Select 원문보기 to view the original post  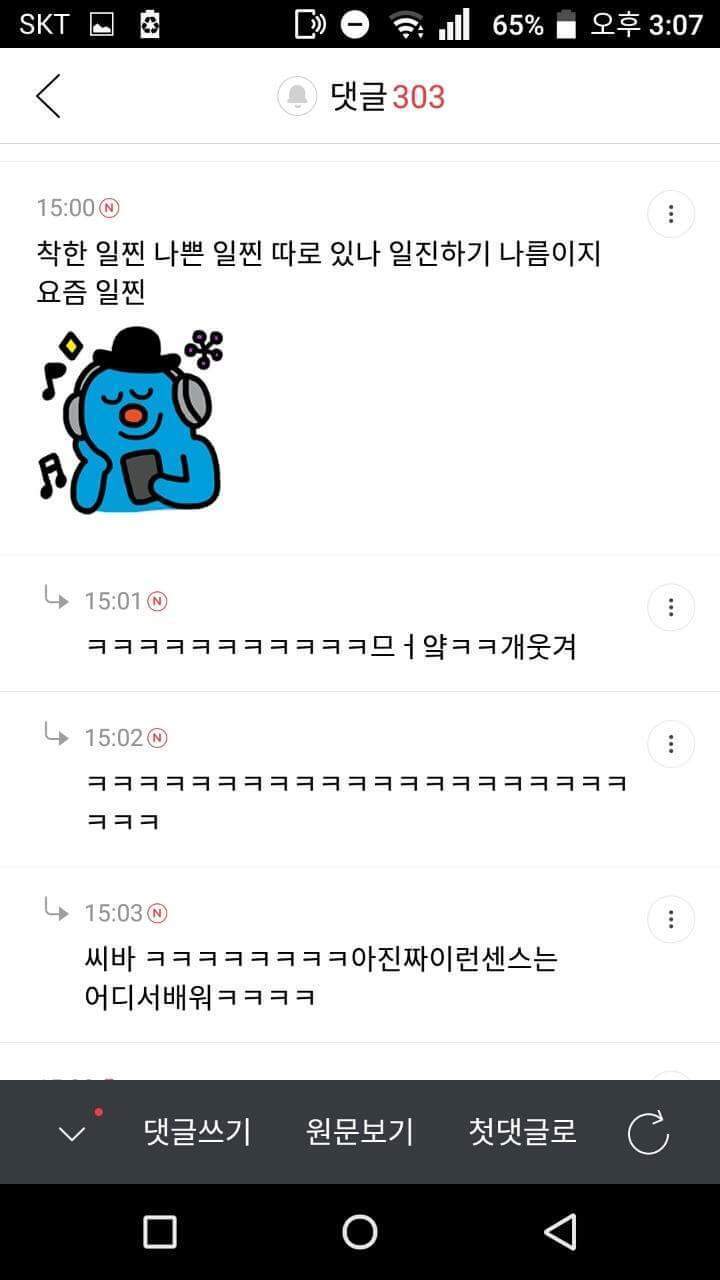click(x=361, y=1131)
